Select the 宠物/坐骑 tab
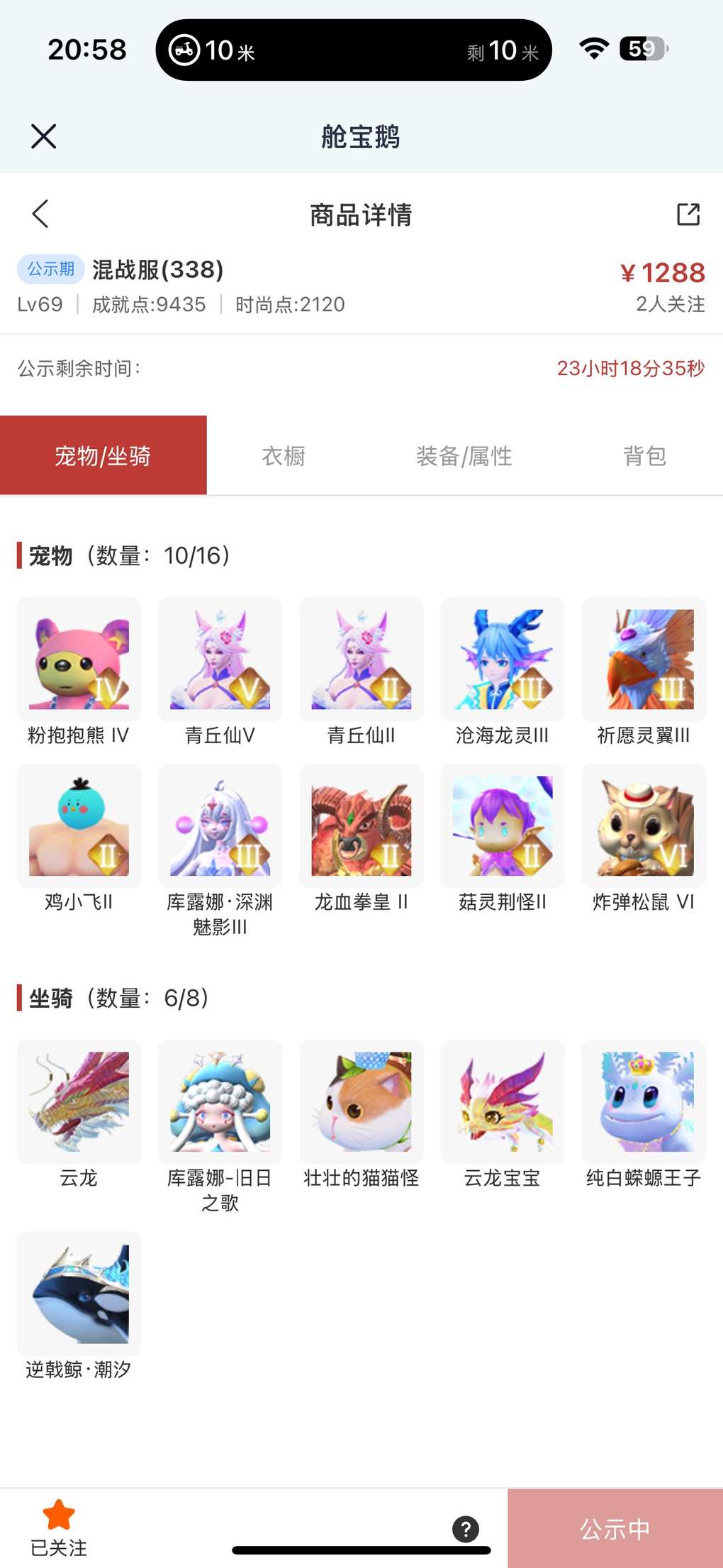This screenshot has height=1568, width=723. 103,456
